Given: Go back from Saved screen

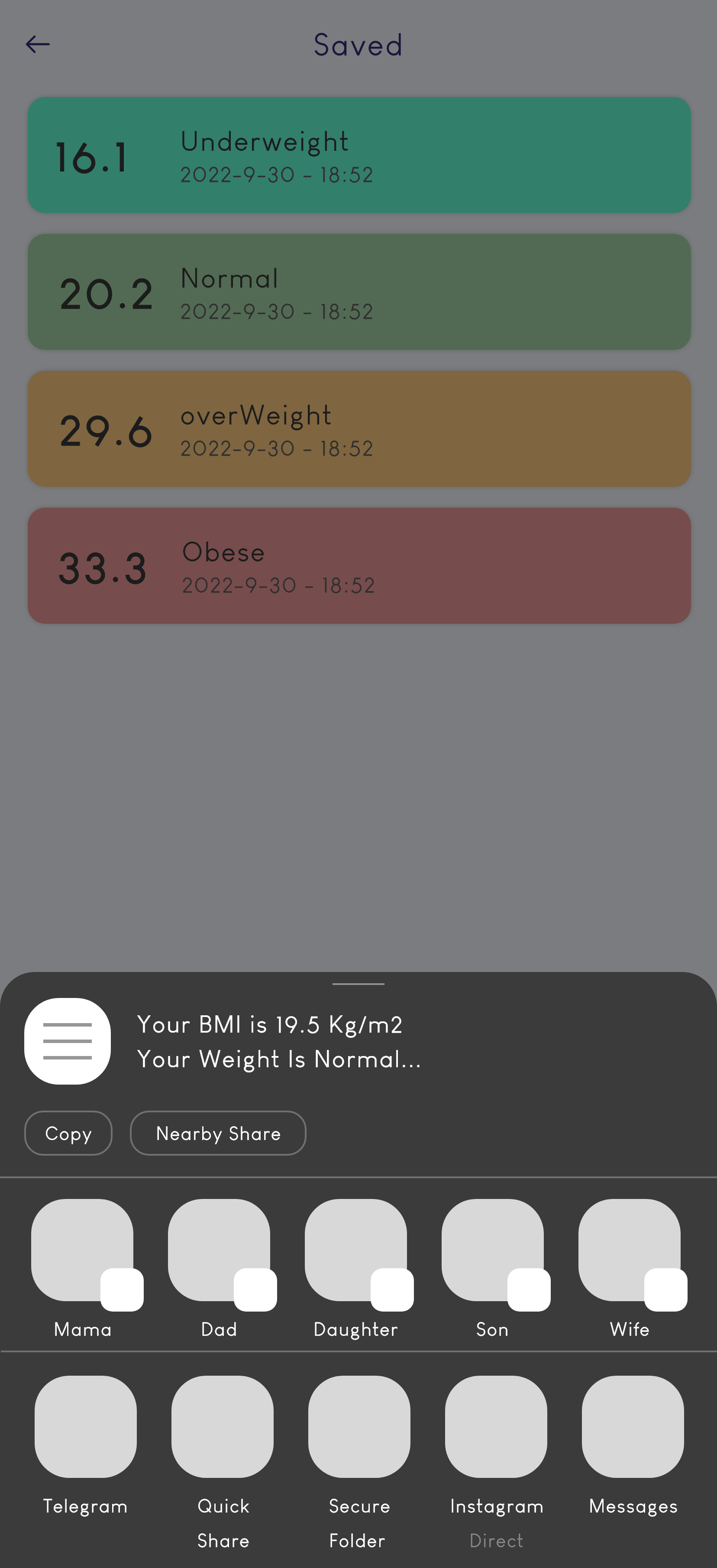Looking at the screenshot, I should 38,45.
